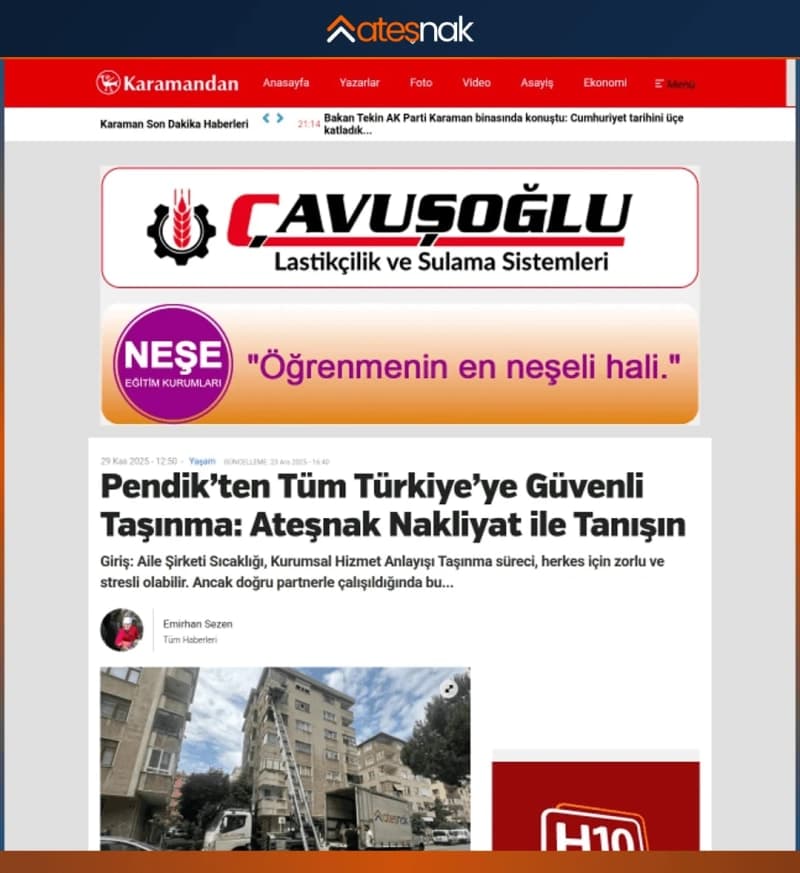This screenshot has width=800, height=873.
Task: Select the Foto section
Action: (x=420, y=83)
